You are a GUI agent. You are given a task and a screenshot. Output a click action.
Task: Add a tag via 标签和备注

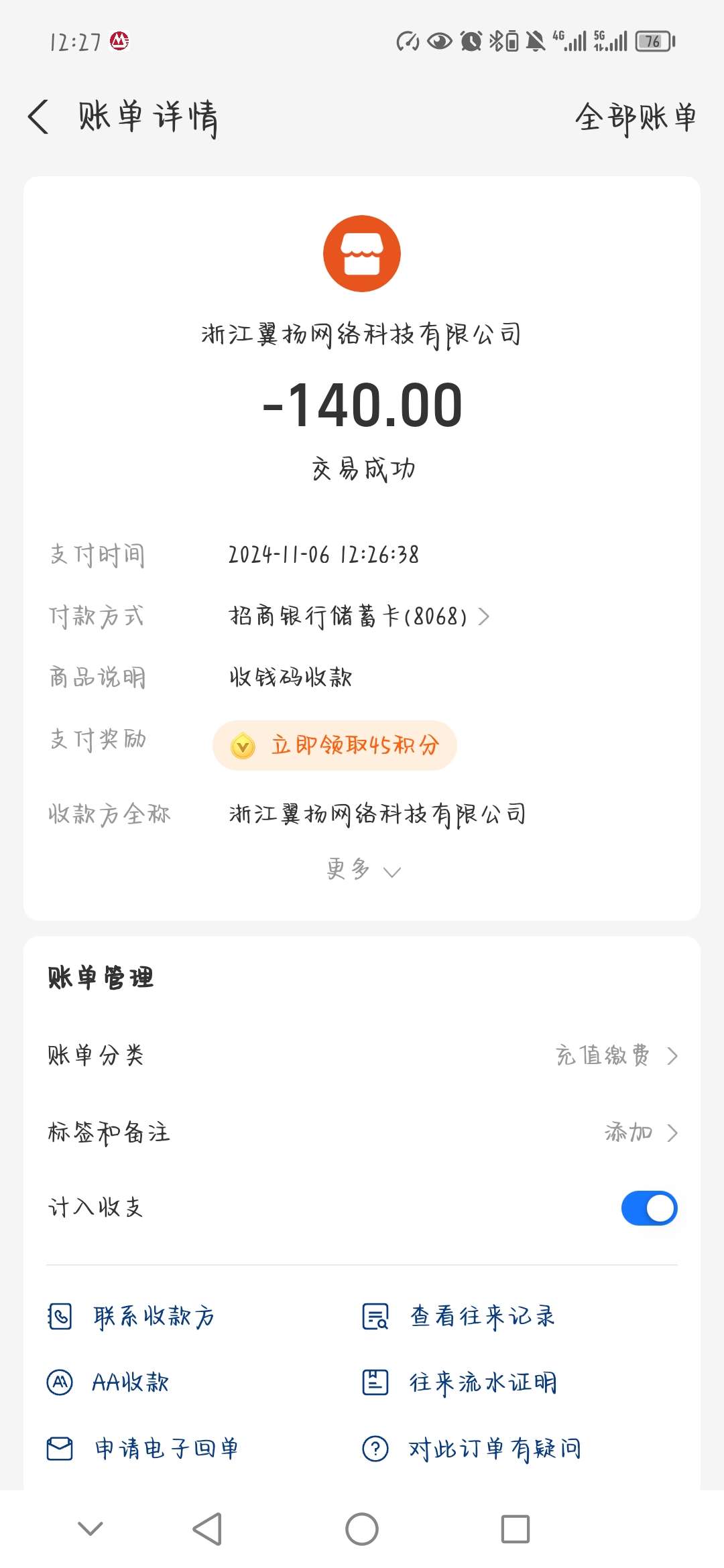coord(640,1132)
